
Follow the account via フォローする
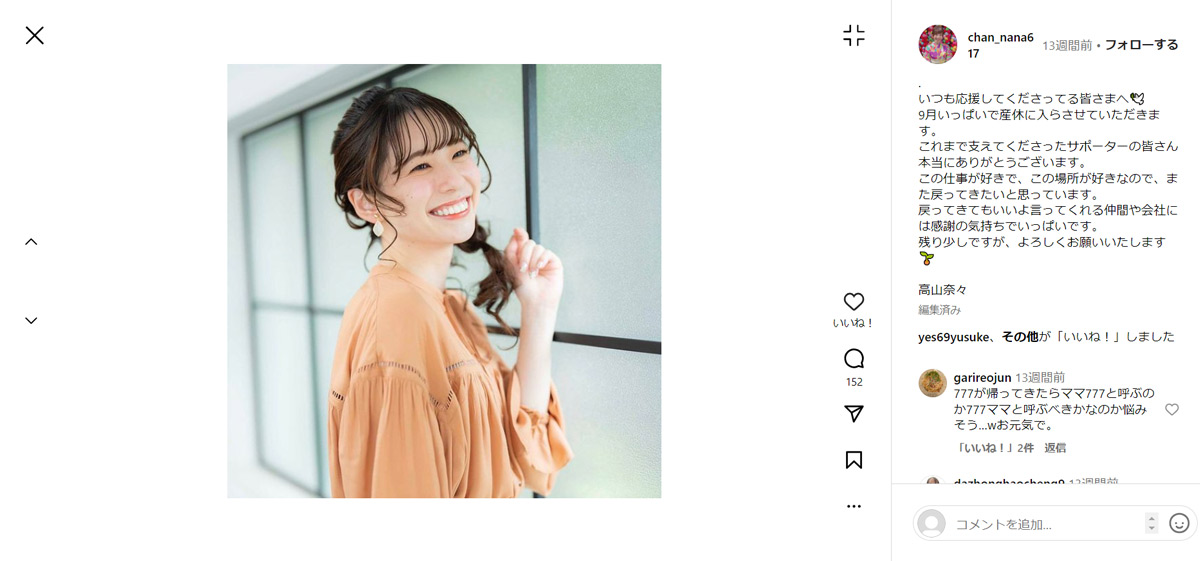[x=1141, y=45]
